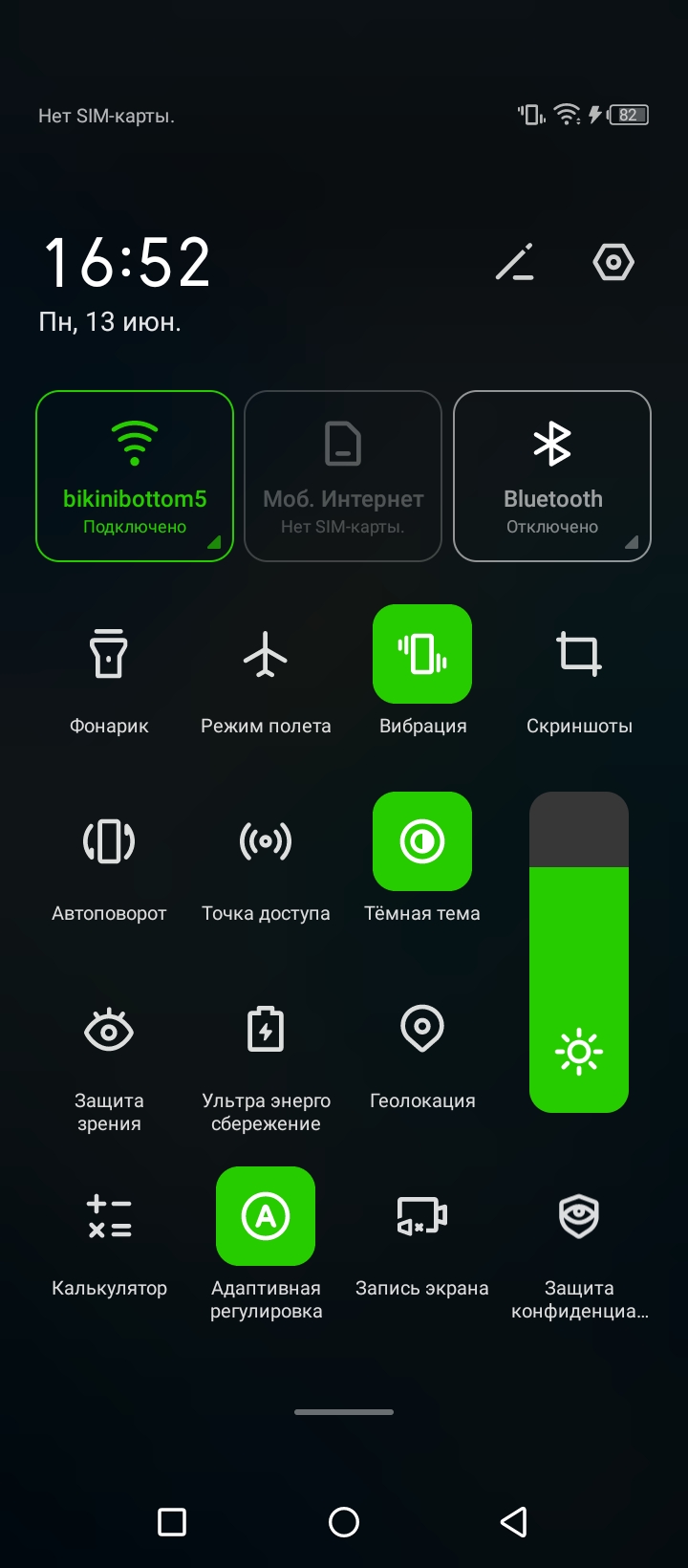Turn on Ультра энергосбережение
The image size is (688, 1568).
pos(266,1030)
